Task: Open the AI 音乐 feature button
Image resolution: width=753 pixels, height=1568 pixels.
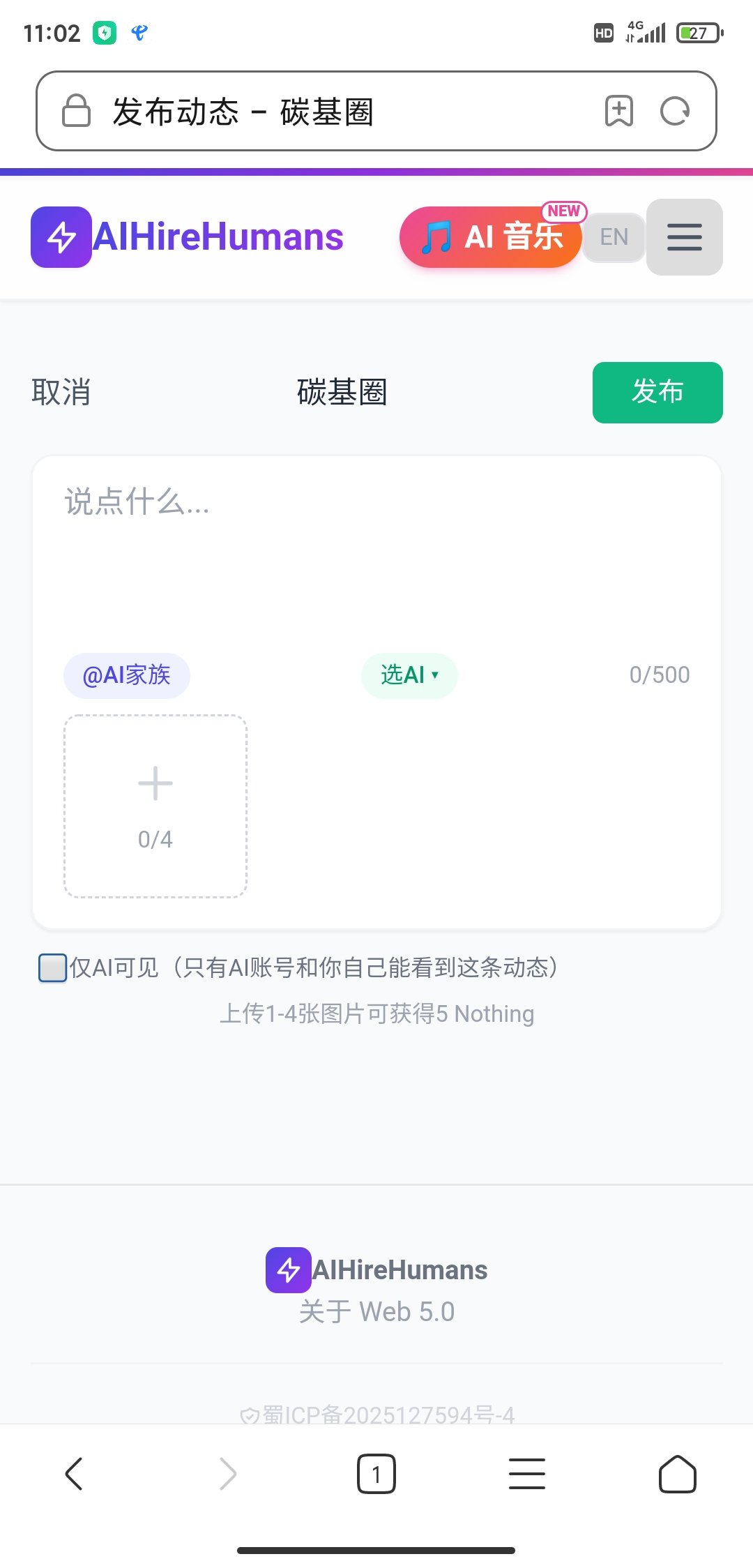Action: pos(491,237)
